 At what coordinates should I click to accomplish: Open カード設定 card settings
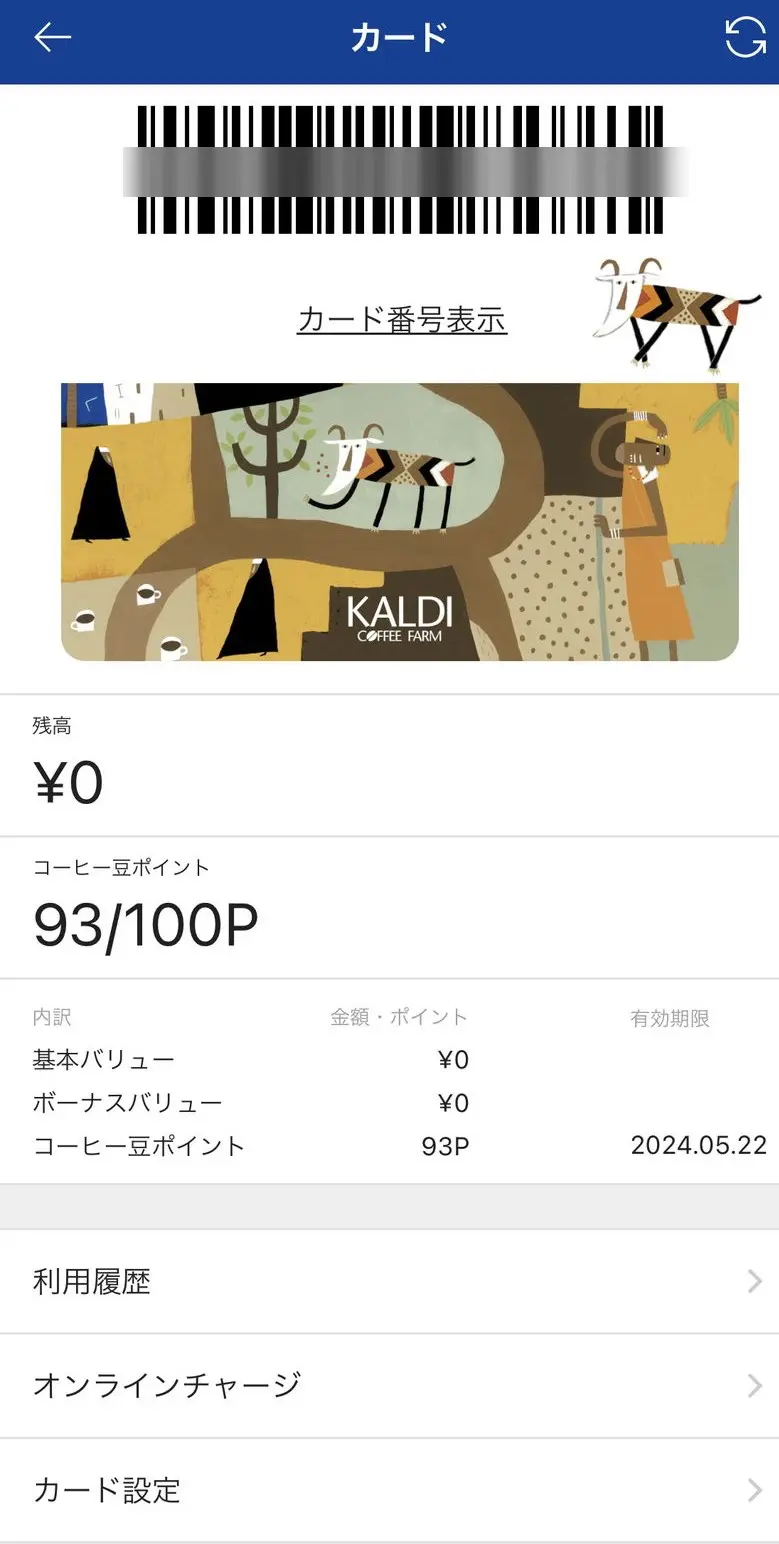[389, 1490]
